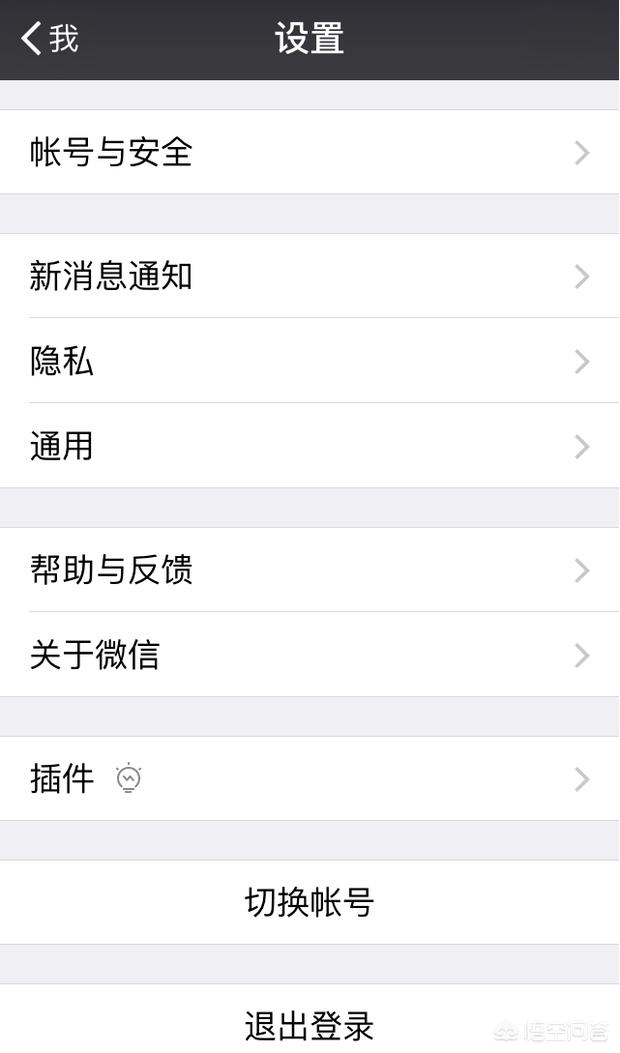Open 帐号与安全 settings
Image resolution: width=620 pixels, height=1053 pixels.
(x=310, y=152)
